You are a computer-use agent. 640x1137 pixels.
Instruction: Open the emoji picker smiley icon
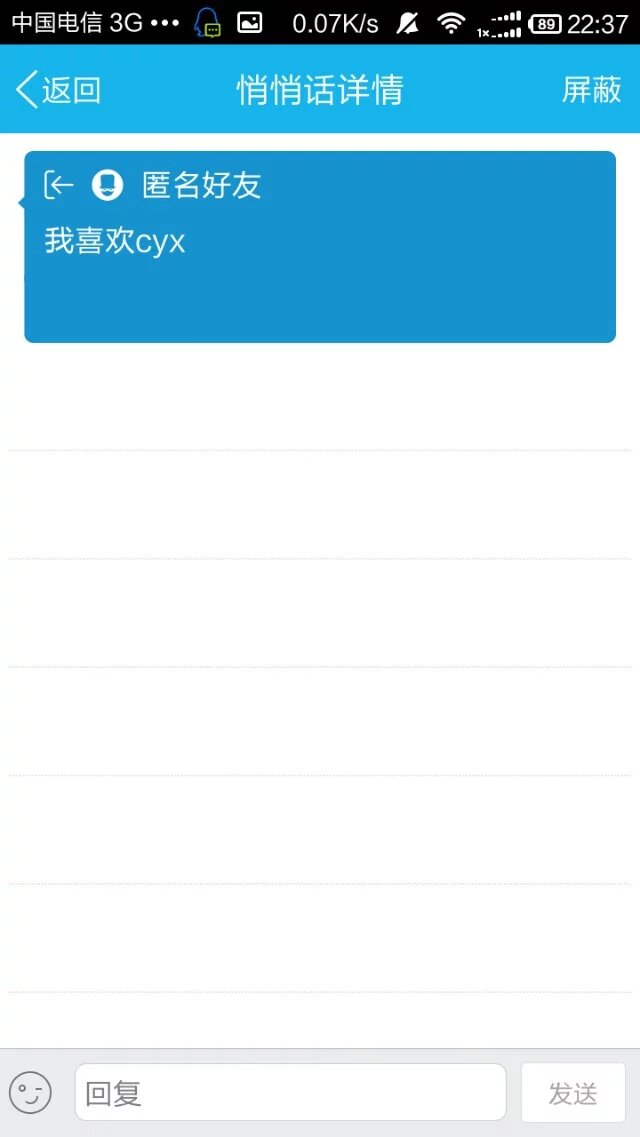click(x=30, y=1093)
